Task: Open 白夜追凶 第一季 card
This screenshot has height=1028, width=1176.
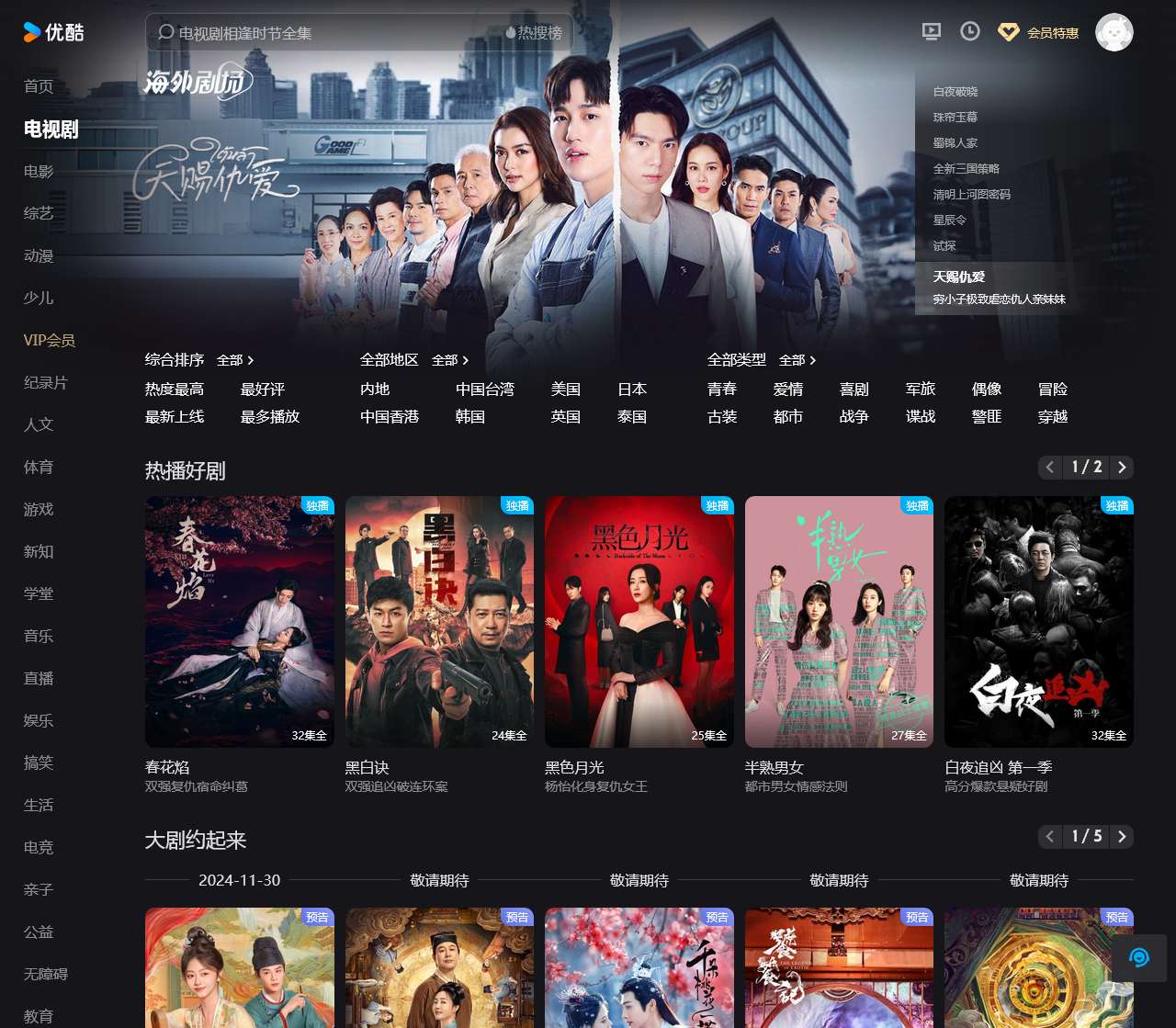Action: point(1039,622)
